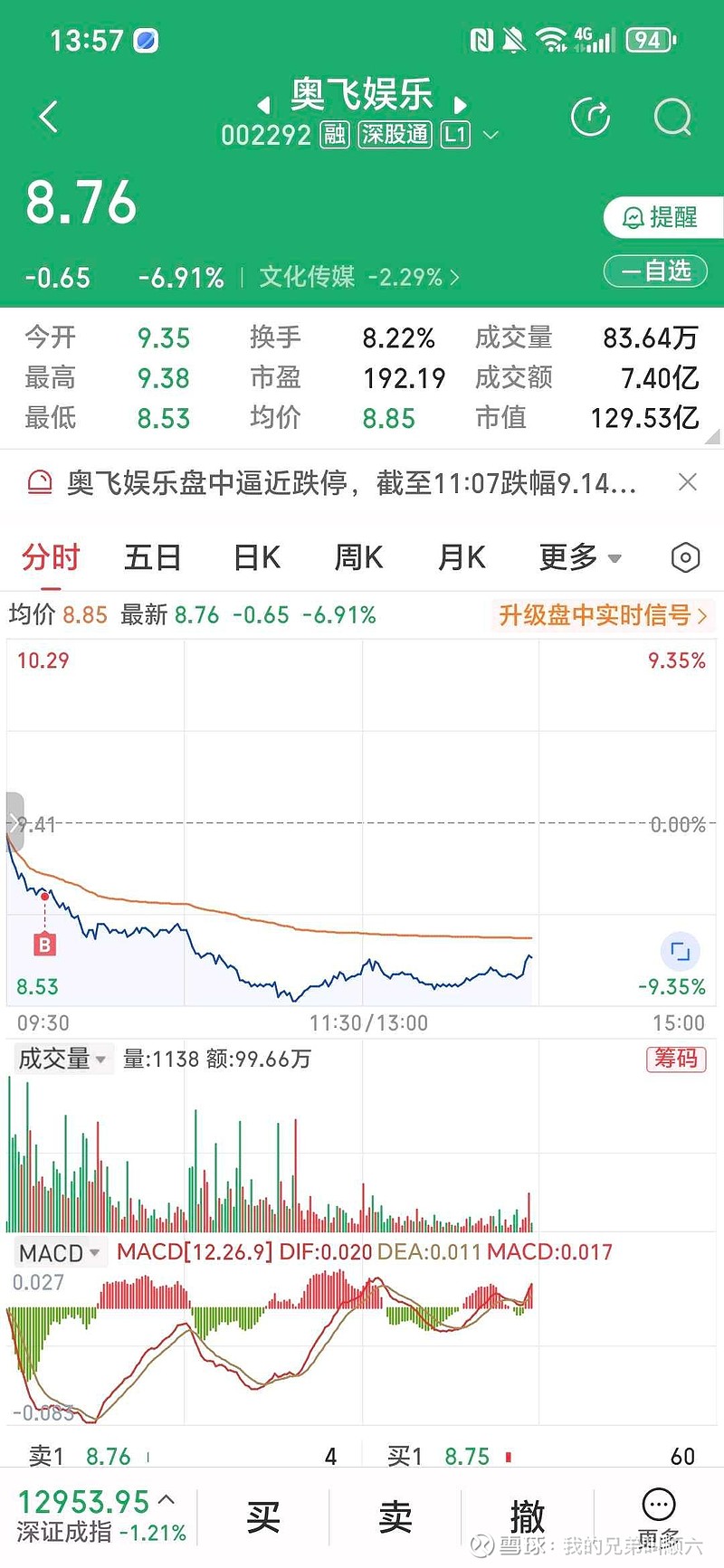The width and height of the screenshot is (724, 1568).
Task: Open the 成交量 indicator dropdown
Action: click(60, 1059)
